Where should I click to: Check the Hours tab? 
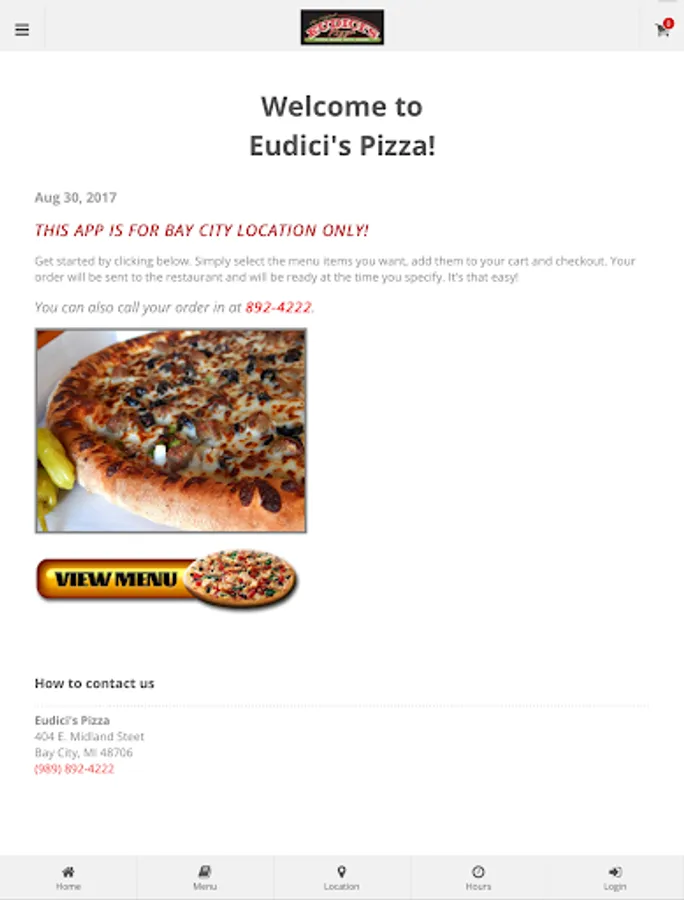pyautogui.click(x=478, y=877)
